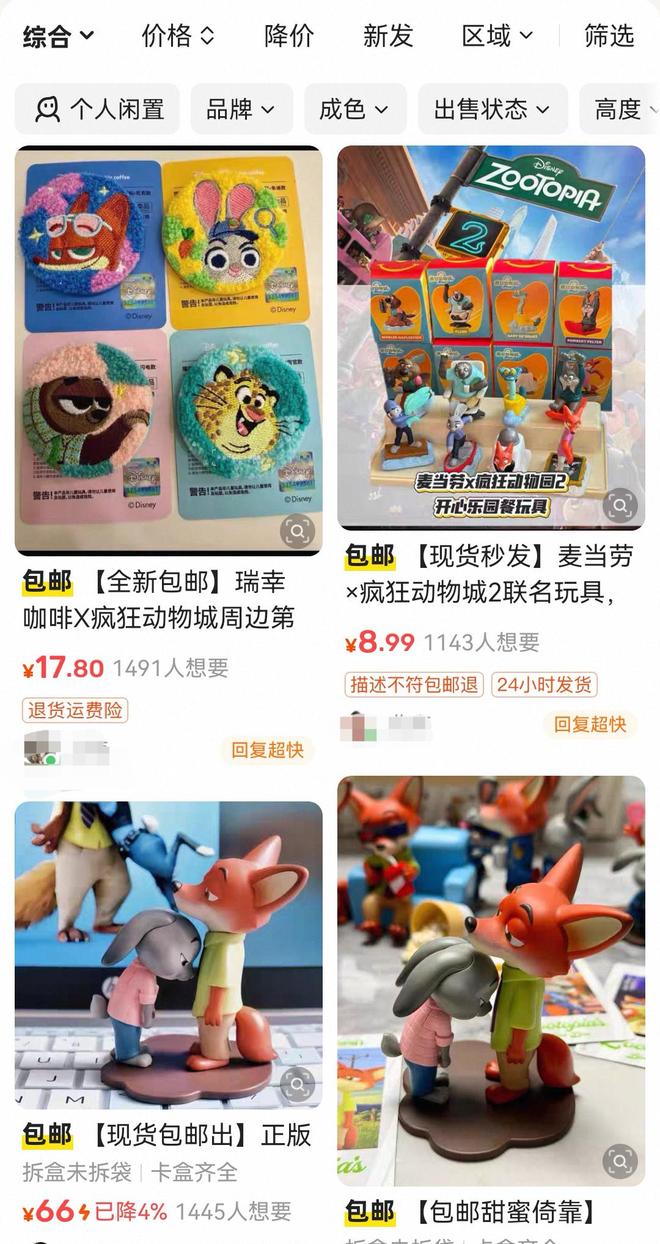Expand the 成色 condition filter
The width and height of the screenshot is (660, 1244).
[354, 109]
